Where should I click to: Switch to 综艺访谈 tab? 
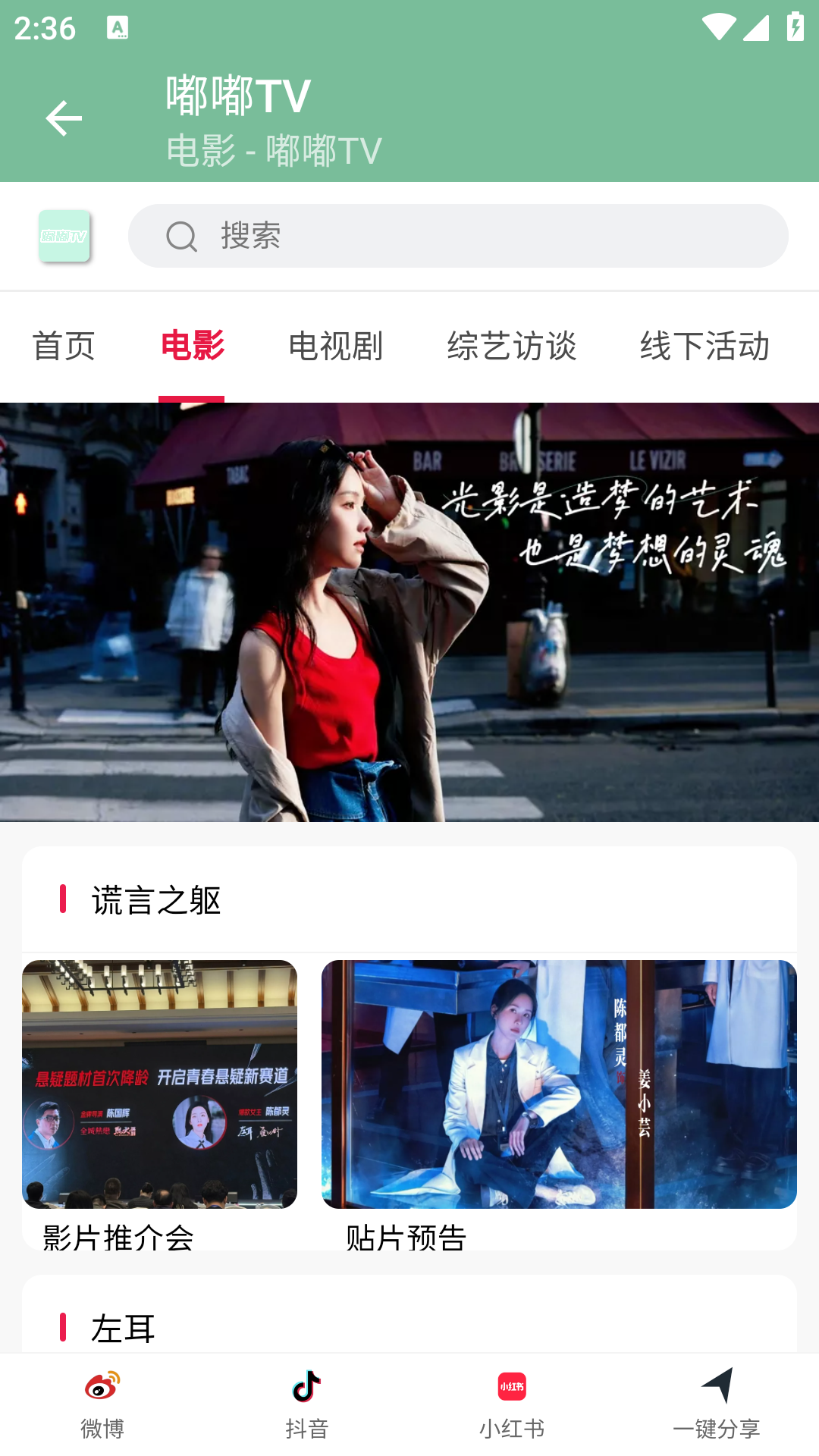coord(512,347)
